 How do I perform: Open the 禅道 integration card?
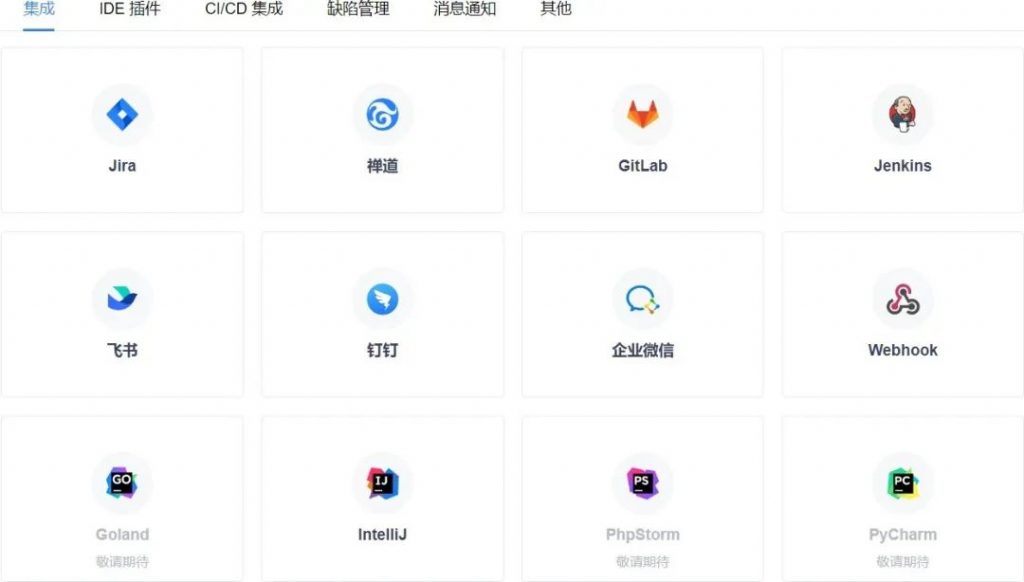pos(382,130)
